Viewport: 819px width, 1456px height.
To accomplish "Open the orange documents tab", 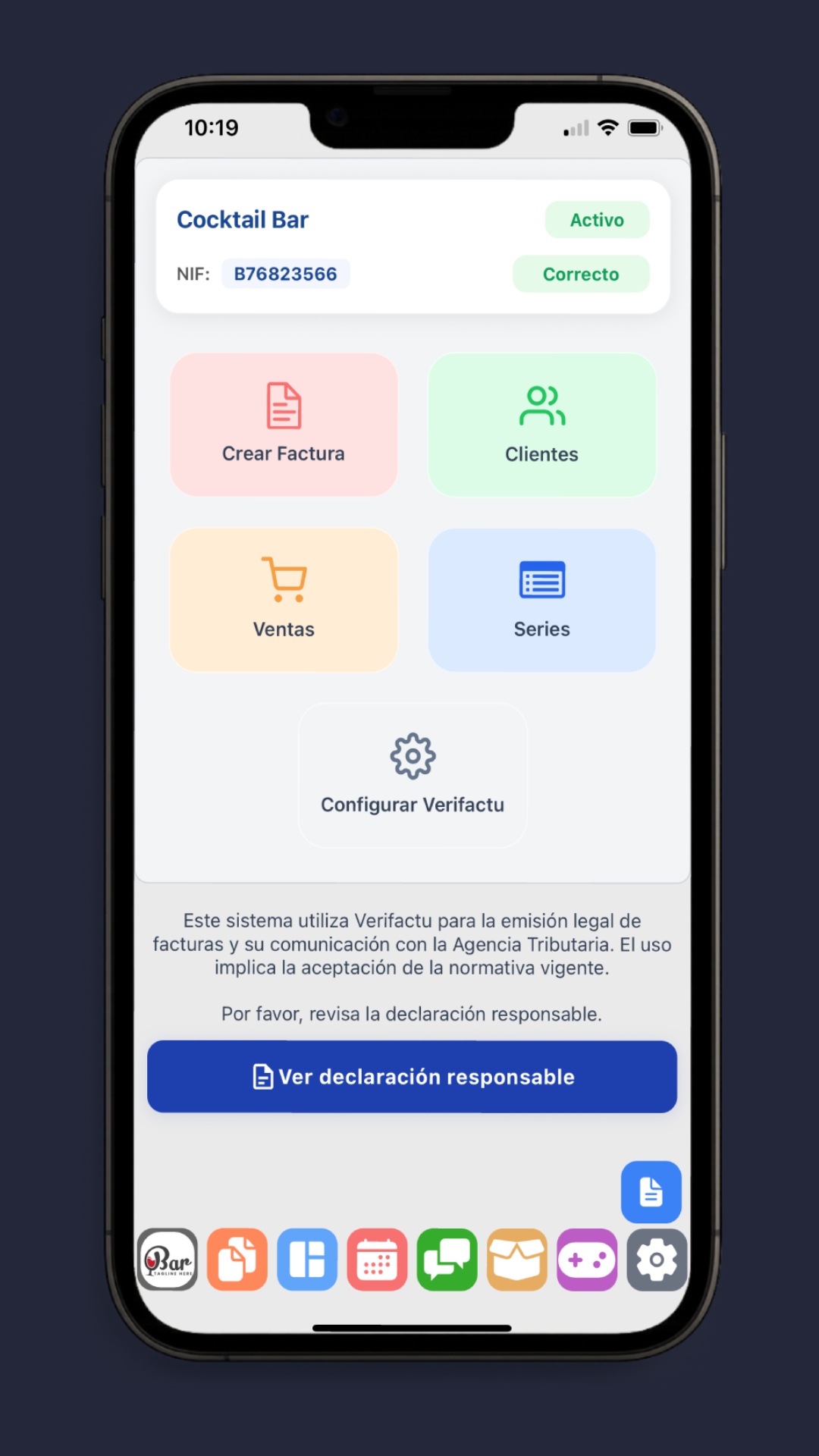I will (x=237, y=1260).
